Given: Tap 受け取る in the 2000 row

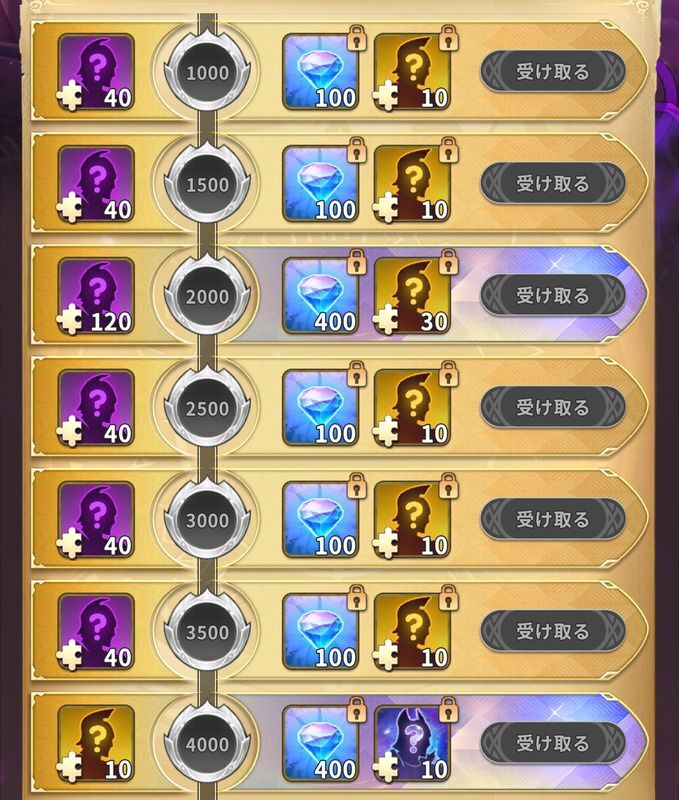Looking at the screenshot, I should click(552, 296).
